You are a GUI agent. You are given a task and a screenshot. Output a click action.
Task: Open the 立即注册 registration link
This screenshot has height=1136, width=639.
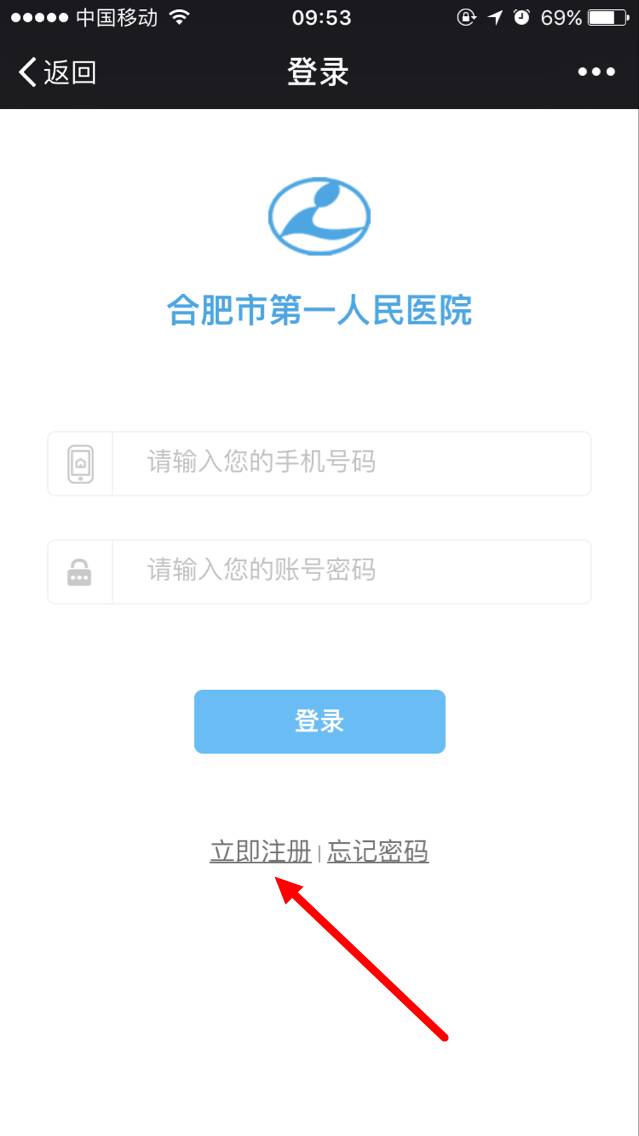tap(260, 852)
